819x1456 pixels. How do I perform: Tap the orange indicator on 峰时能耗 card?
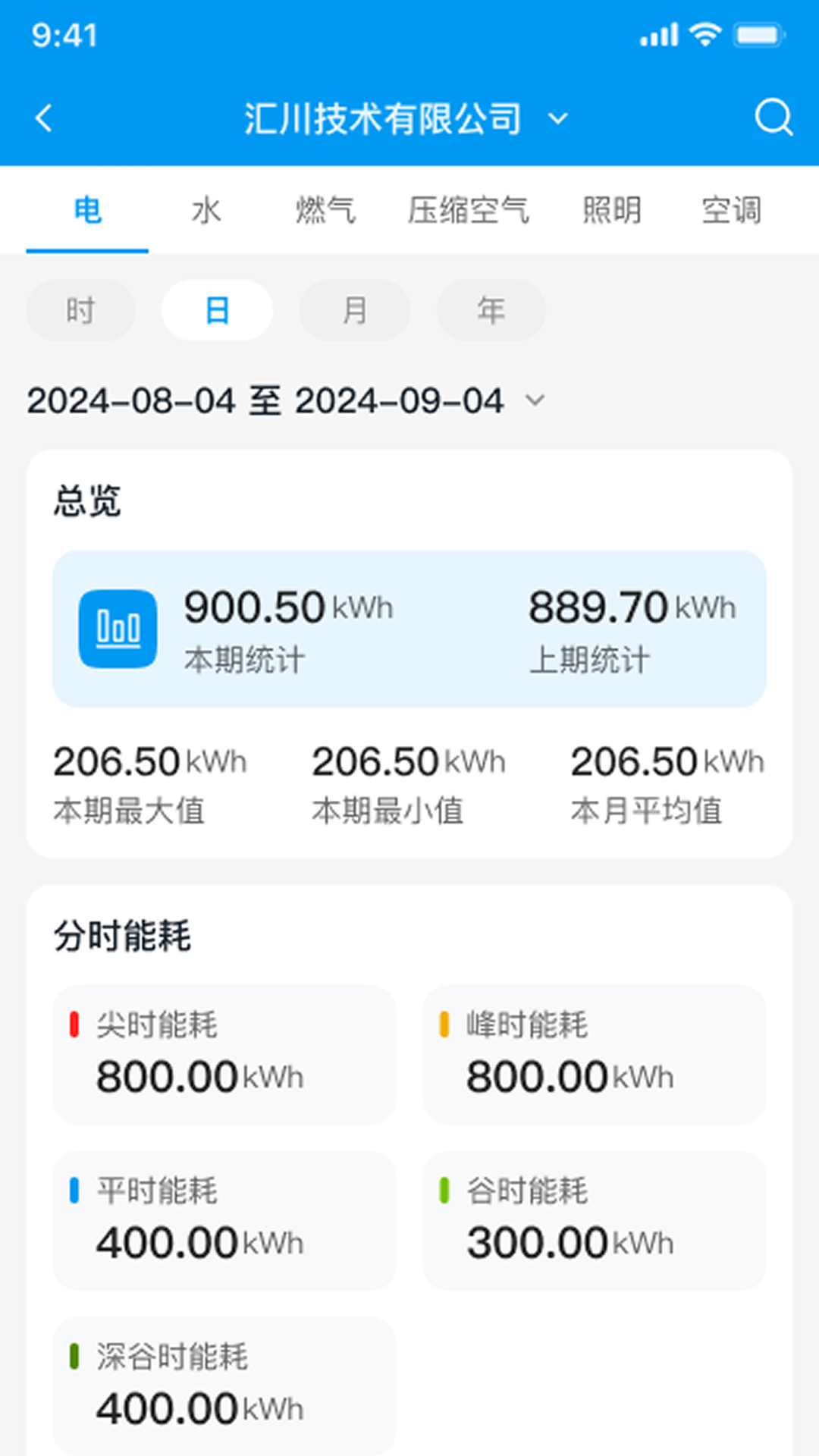[x=442, y=1025]
